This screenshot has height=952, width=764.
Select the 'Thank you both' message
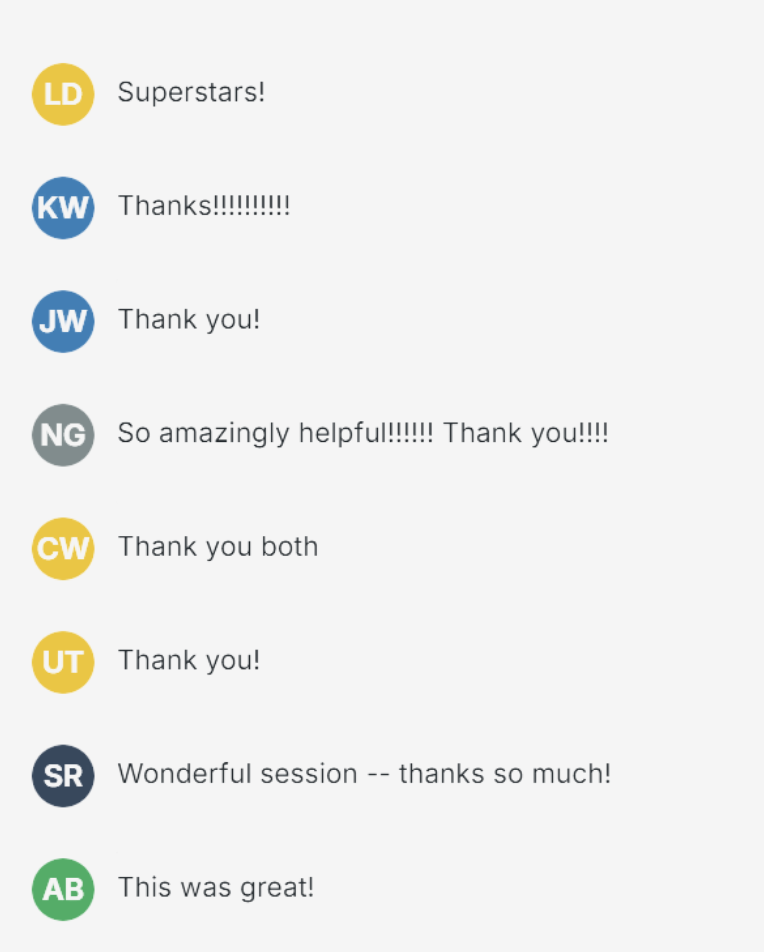coord(217,547)
